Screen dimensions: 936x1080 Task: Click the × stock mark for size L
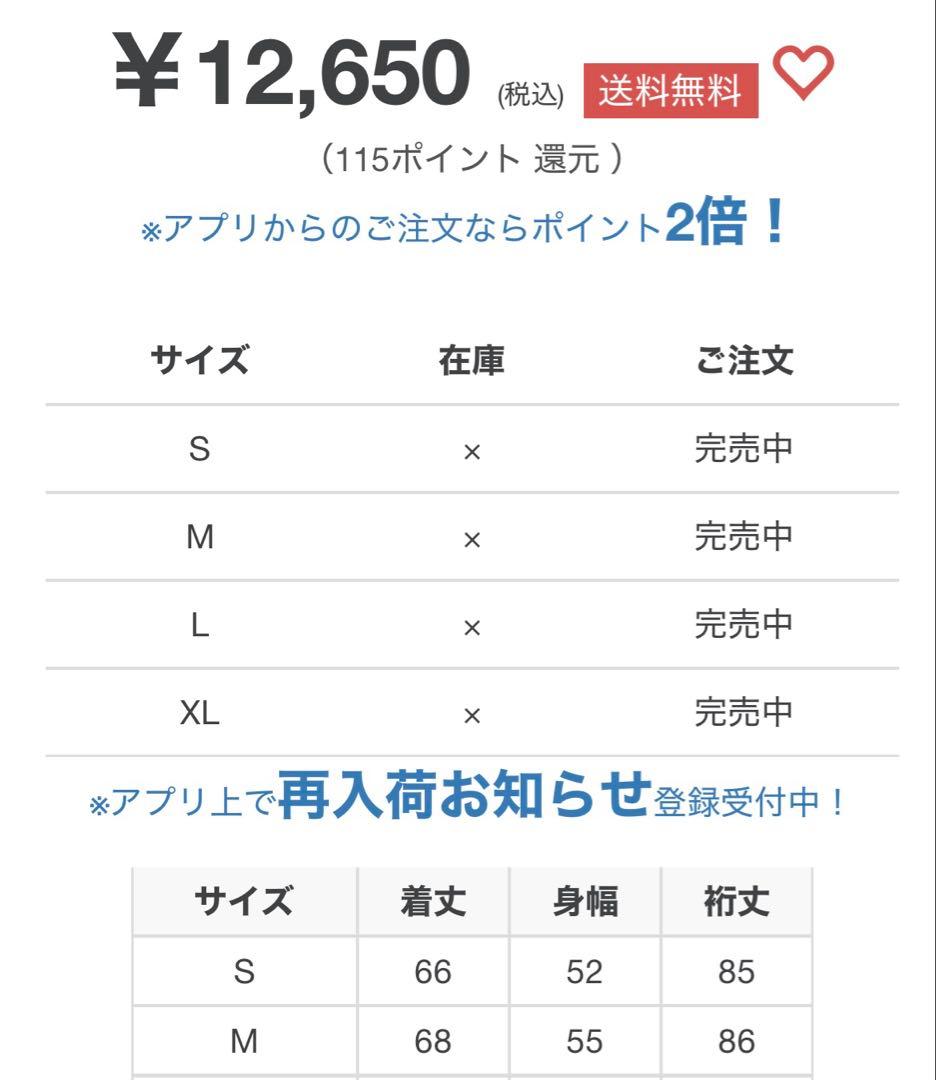tap(471, 625)
